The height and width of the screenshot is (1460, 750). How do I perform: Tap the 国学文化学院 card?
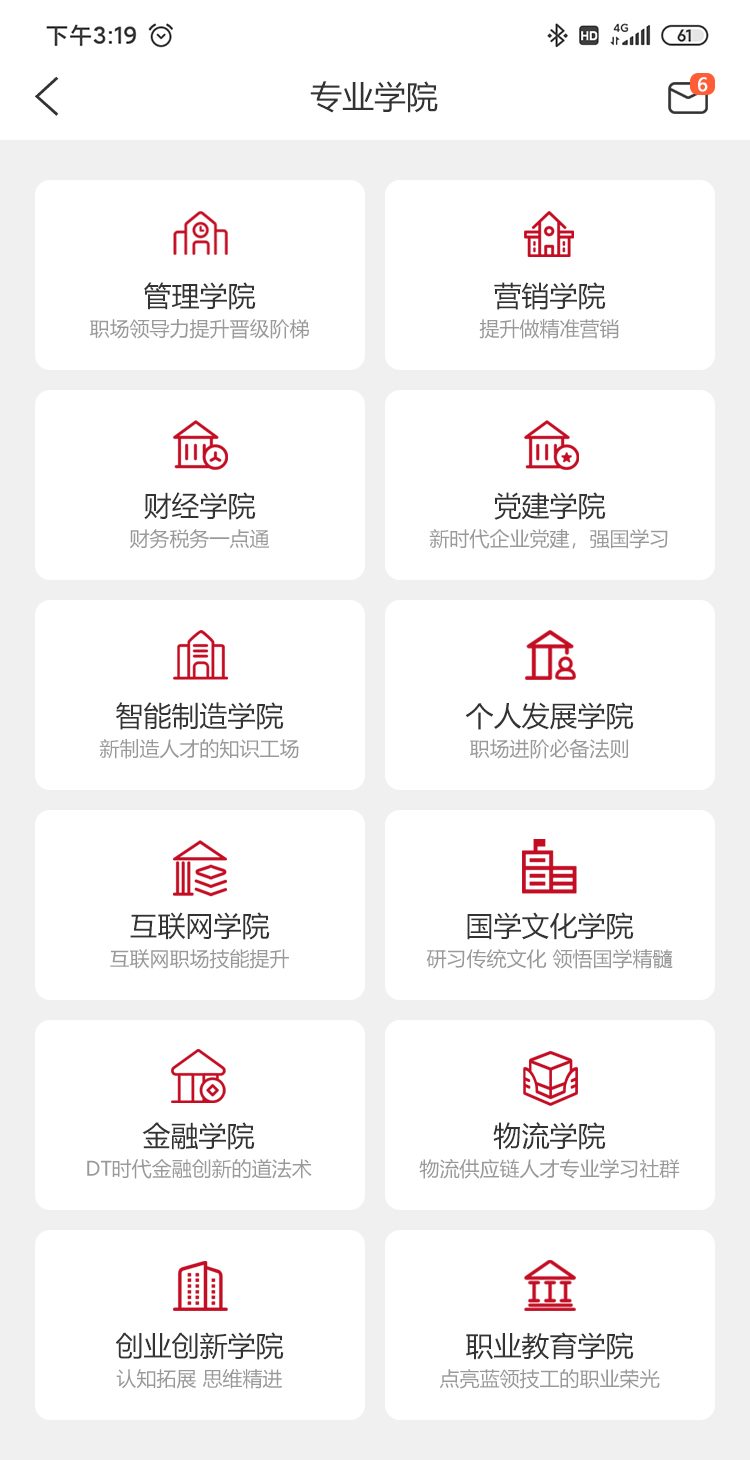pyautogui.click(x=550, y=905)
